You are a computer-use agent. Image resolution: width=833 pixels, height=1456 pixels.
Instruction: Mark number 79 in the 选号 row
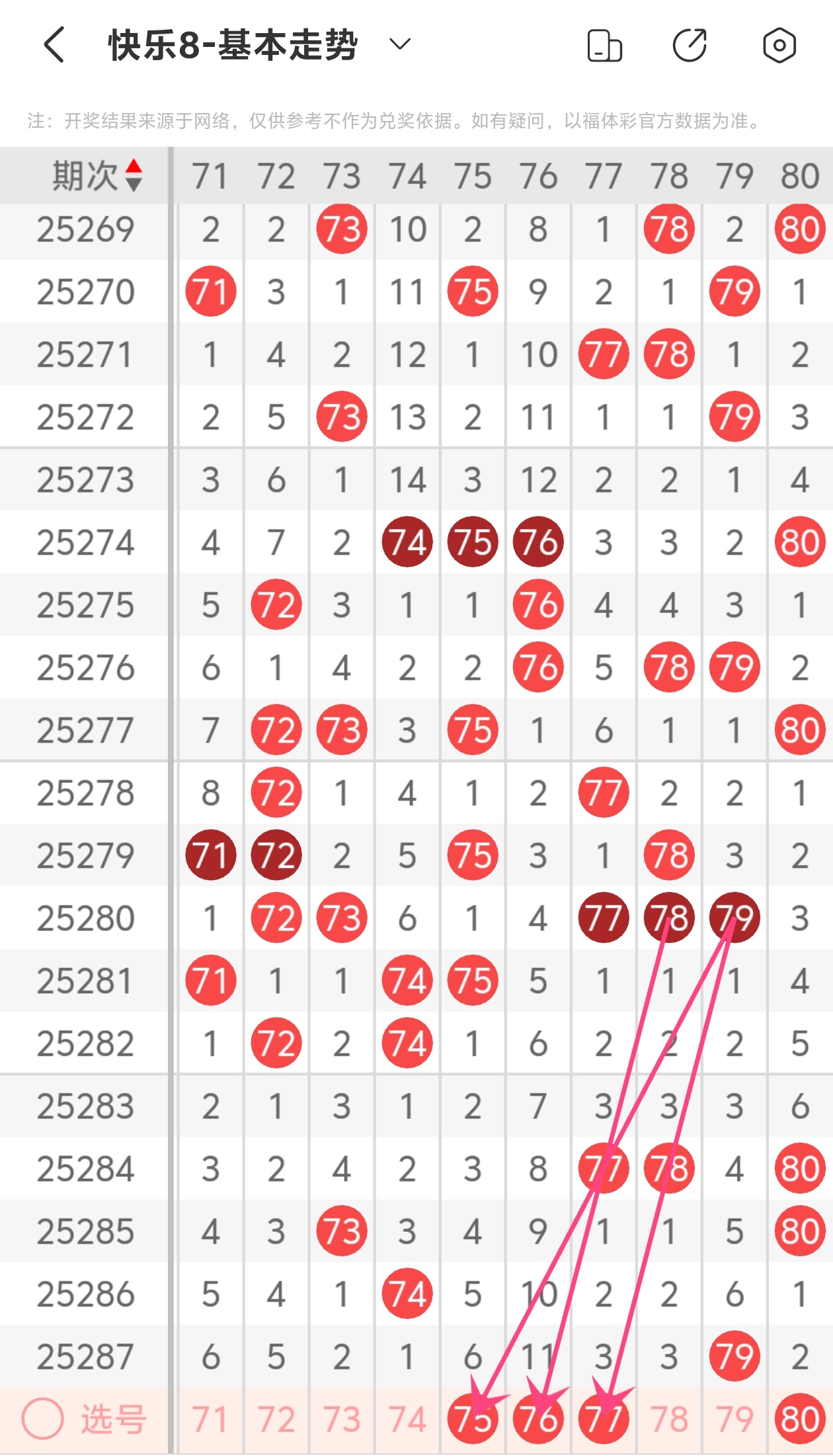(734, 1419)
